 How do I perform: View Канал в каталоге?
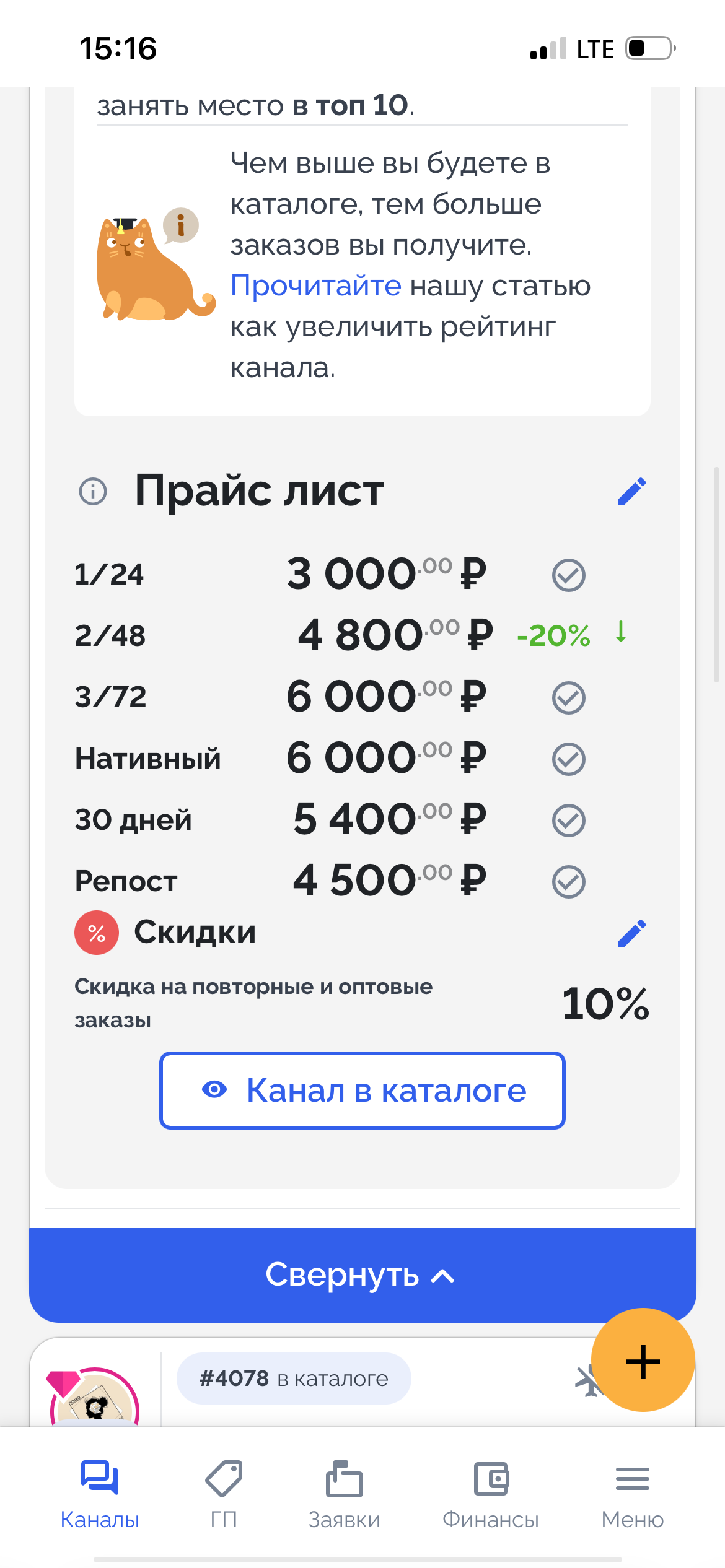(x=362, y=1091)
